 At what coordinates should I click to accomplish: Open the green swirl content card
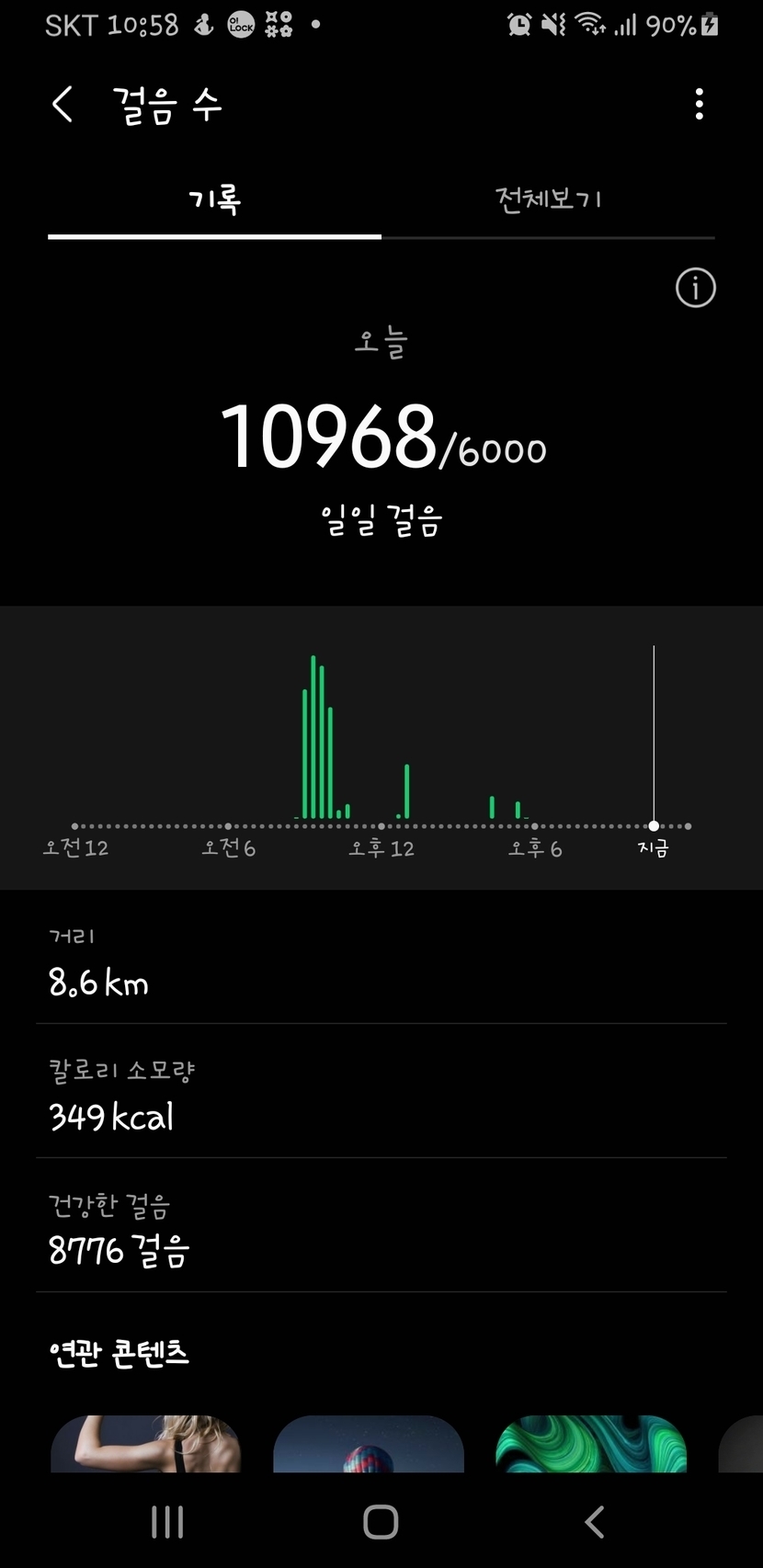[591, 1444]
